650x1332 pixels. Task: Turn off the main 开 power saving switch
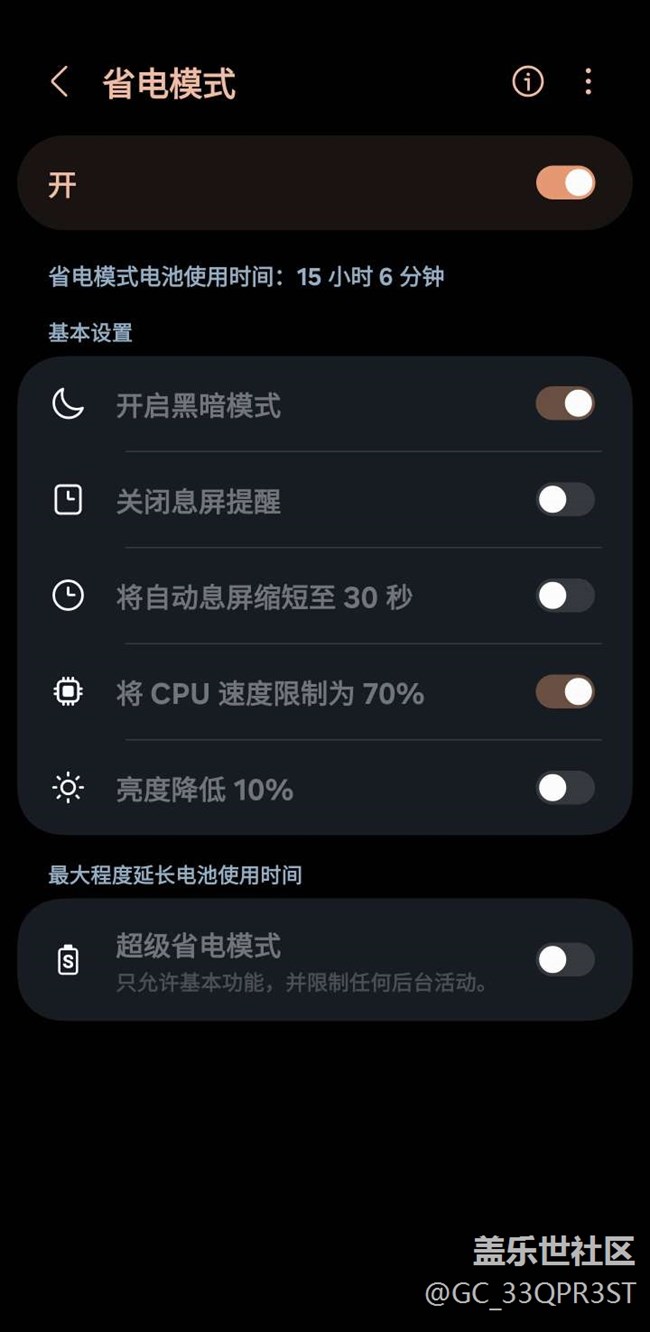pos(565,183)
